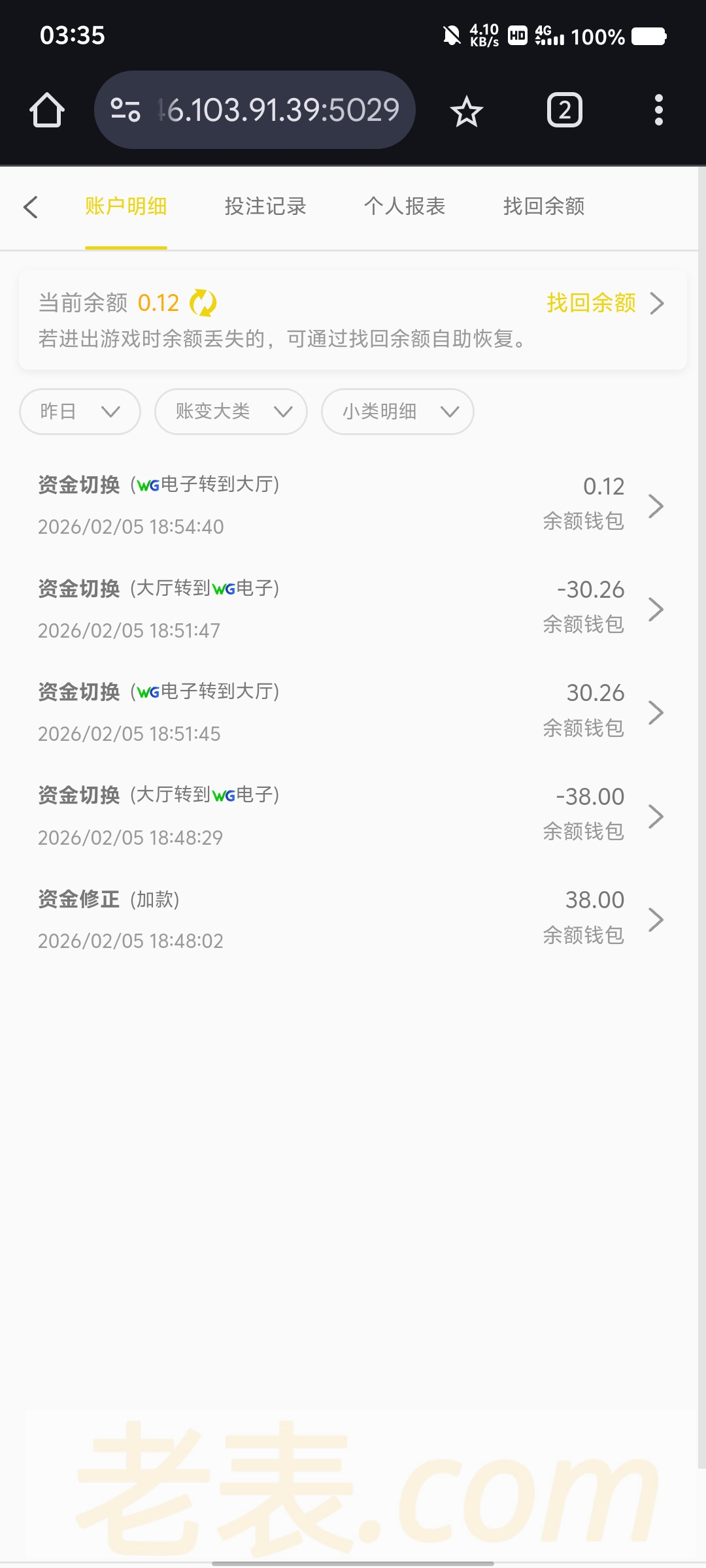This screenshot has width=706, height=1568.
Task: Switch to the 个人报表 tab
Action: pyautogui.click(x=405, y=206)
